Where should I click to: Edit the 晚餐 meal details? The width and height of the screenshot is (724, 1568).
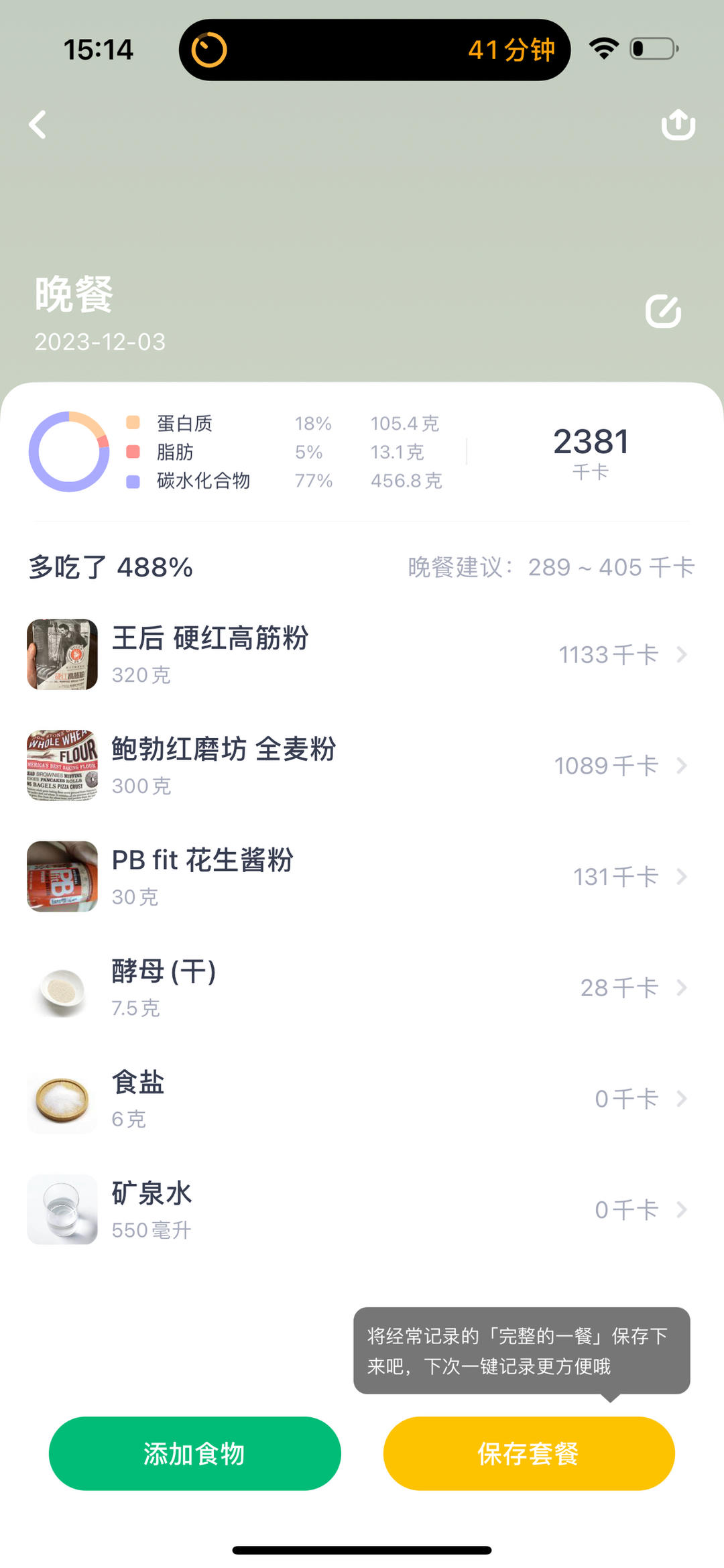click(663, 311)
